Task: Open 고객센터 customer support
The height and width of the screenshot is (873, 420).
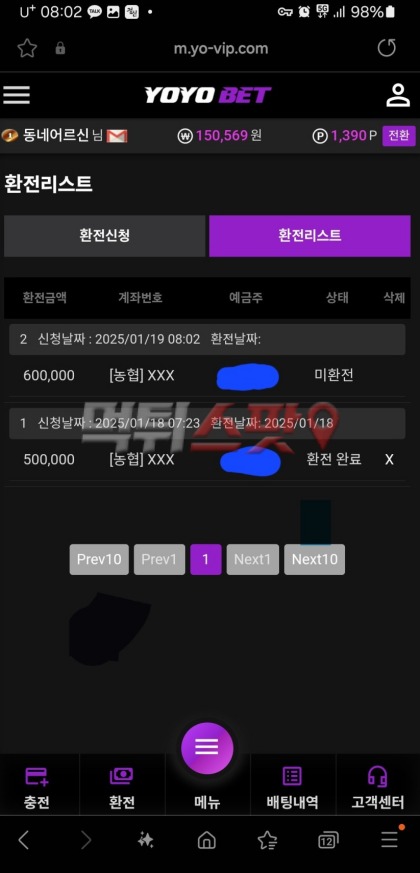Action: (x=378, y=787)
